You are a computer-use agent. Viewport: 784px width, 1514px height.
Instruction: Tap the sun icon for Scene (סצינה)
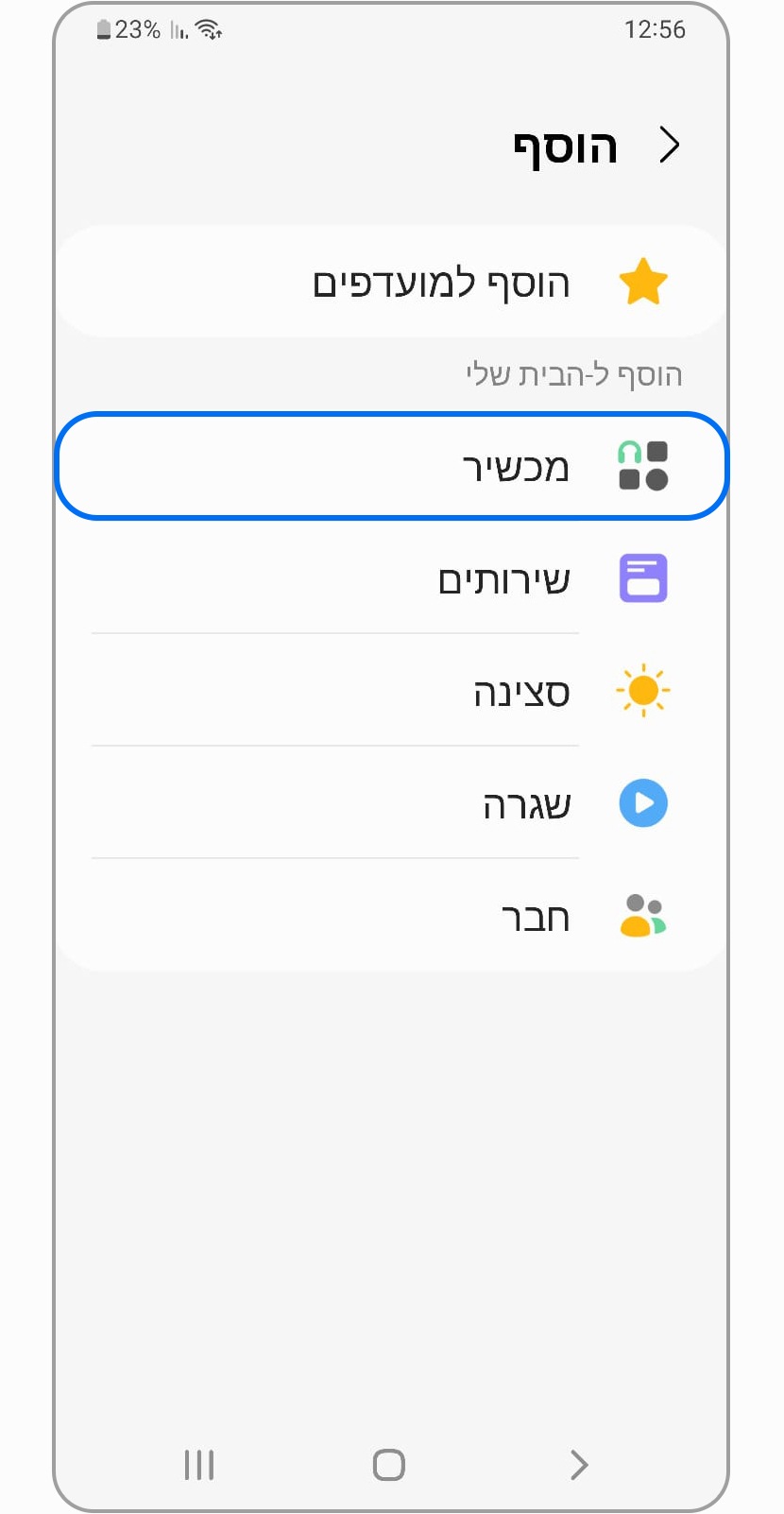[643, 690]
